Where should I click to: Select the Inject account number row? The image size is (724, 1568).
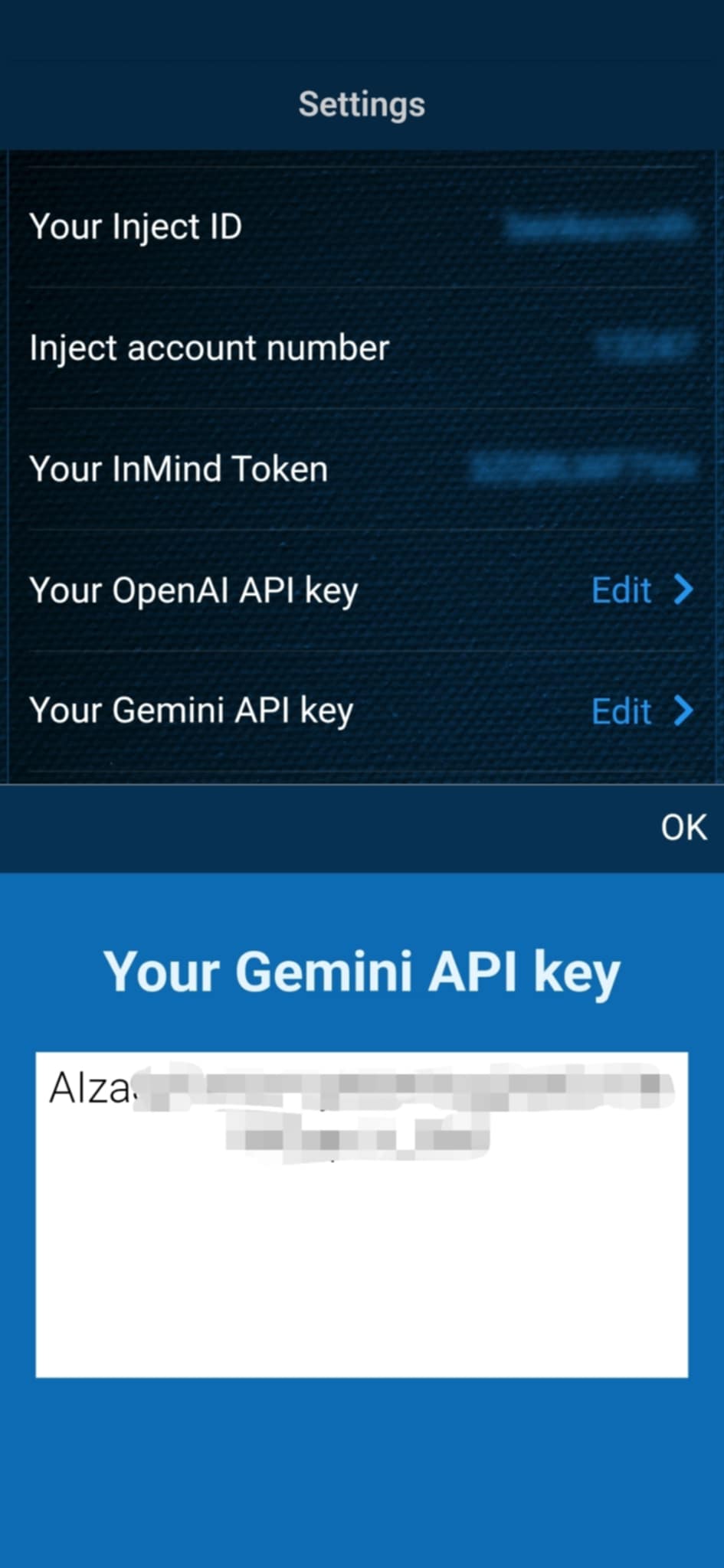(x=362, y=348)
